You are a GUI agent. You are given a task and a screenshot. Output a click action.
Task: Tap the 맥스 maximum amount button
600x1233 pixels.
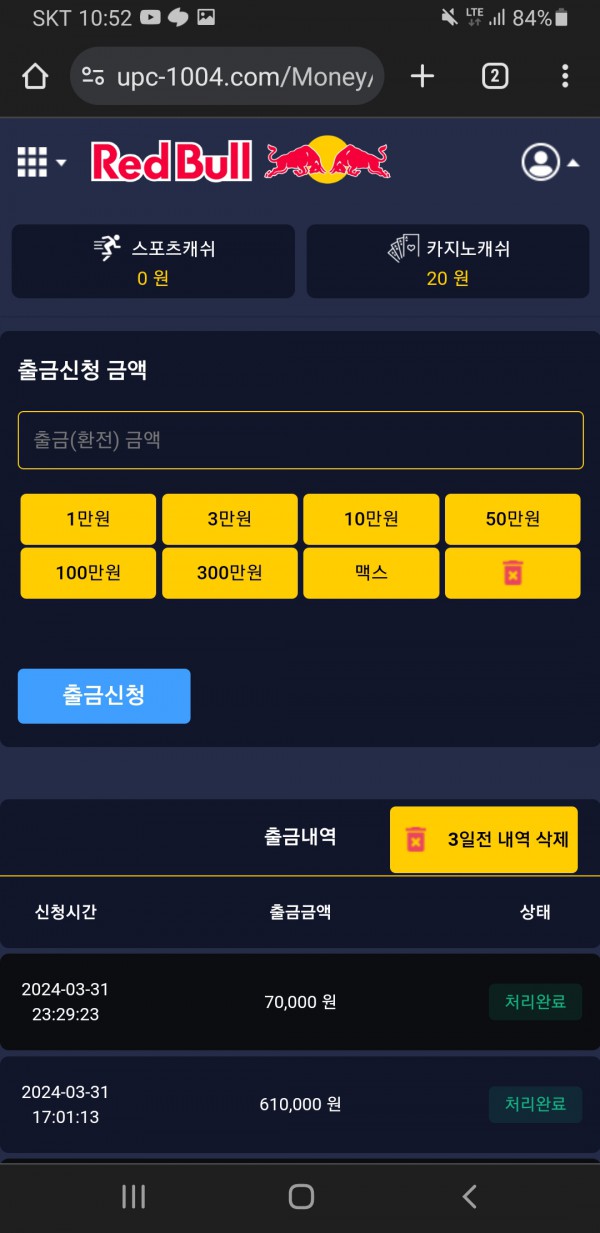point(371,573)
